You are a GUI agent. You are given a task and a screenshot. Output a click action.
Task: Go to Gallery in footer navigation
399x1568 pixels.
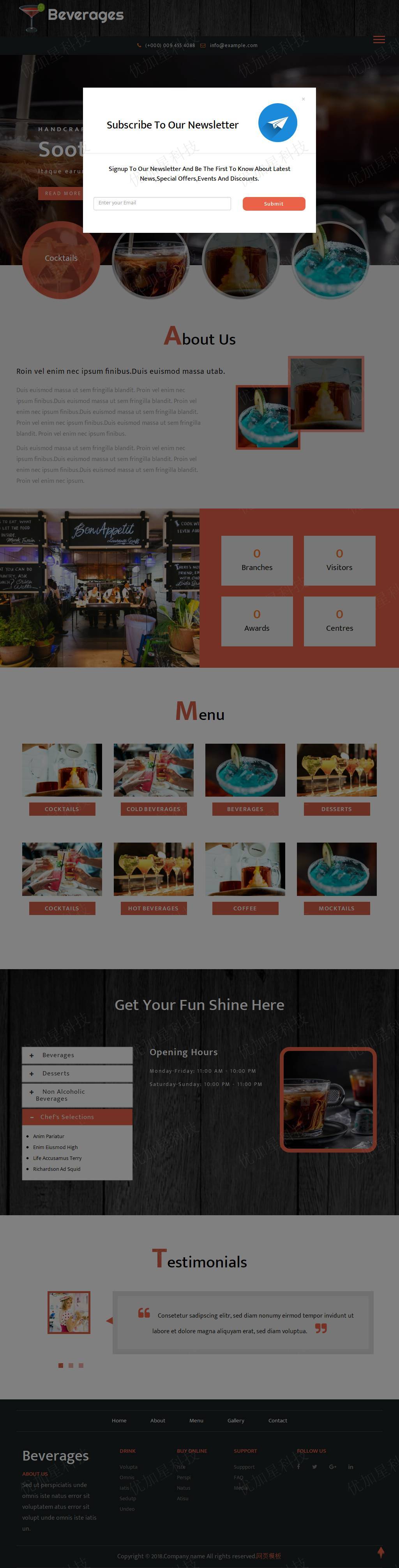point(236,1421)
